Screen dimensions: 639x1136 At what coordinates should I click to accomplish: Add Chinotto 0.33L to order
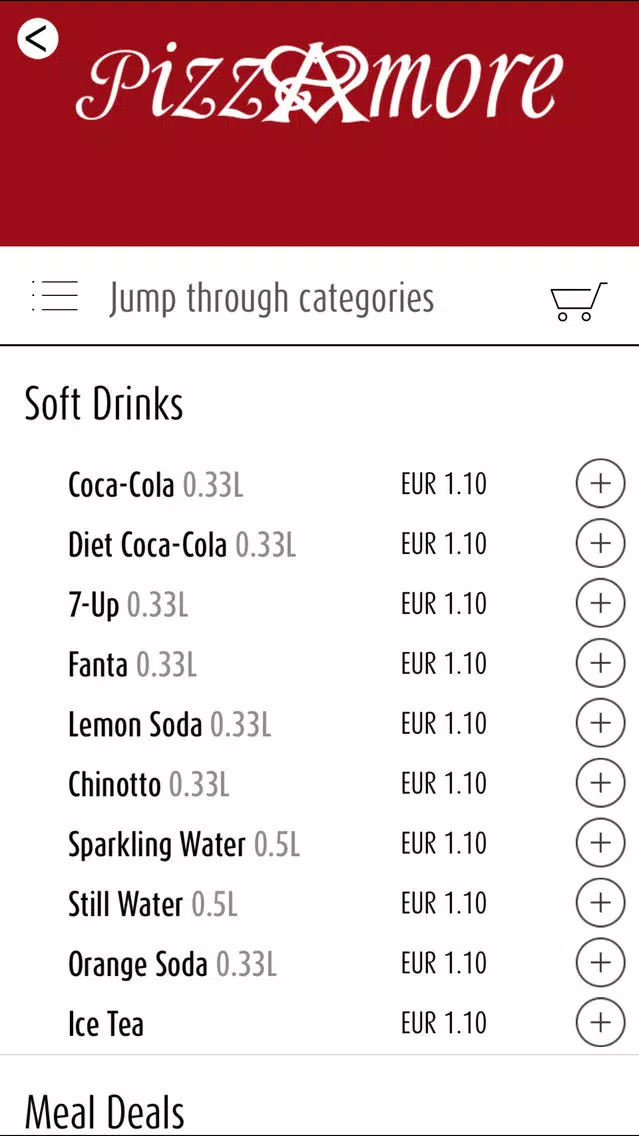600,783
